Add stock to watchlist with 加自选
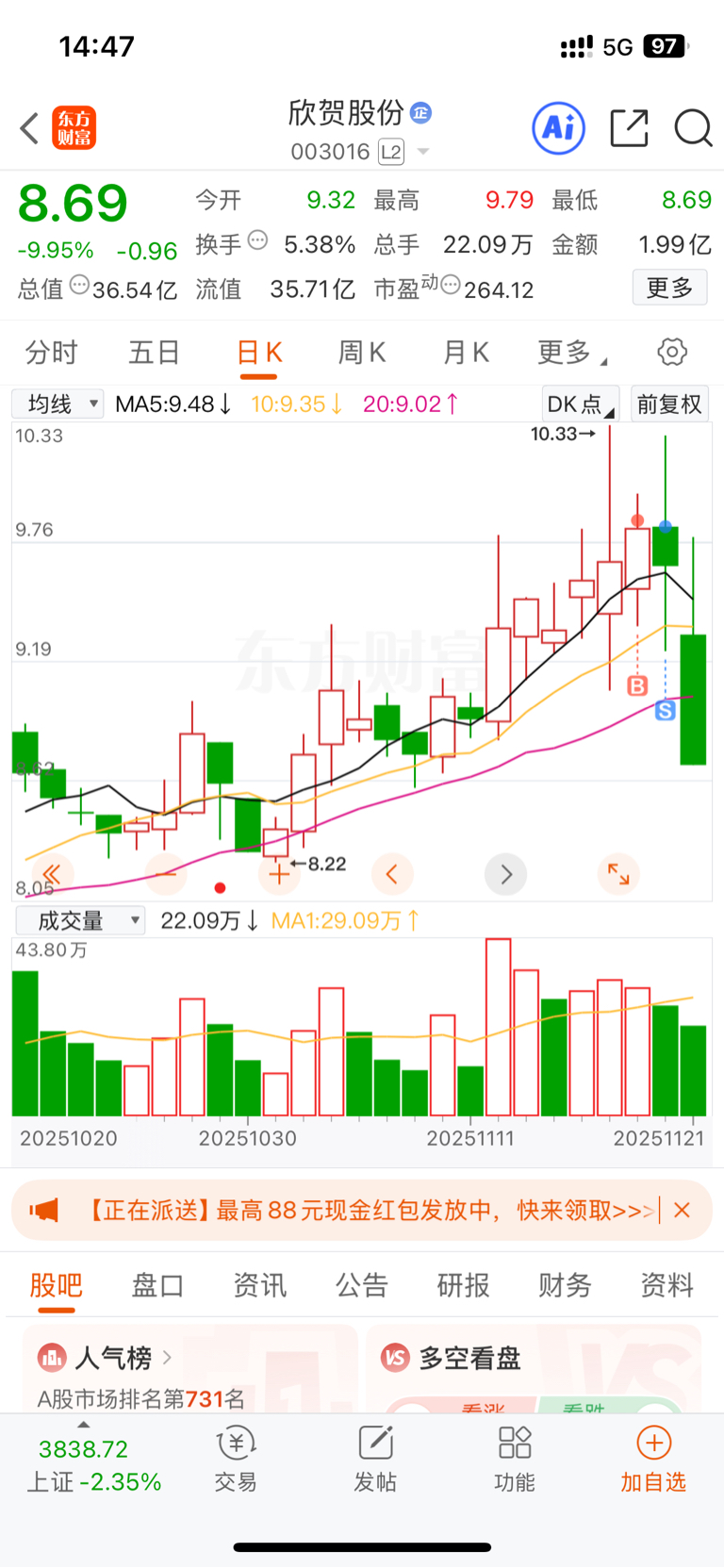The image size is (724, 1568). (x=653, y=1458)
